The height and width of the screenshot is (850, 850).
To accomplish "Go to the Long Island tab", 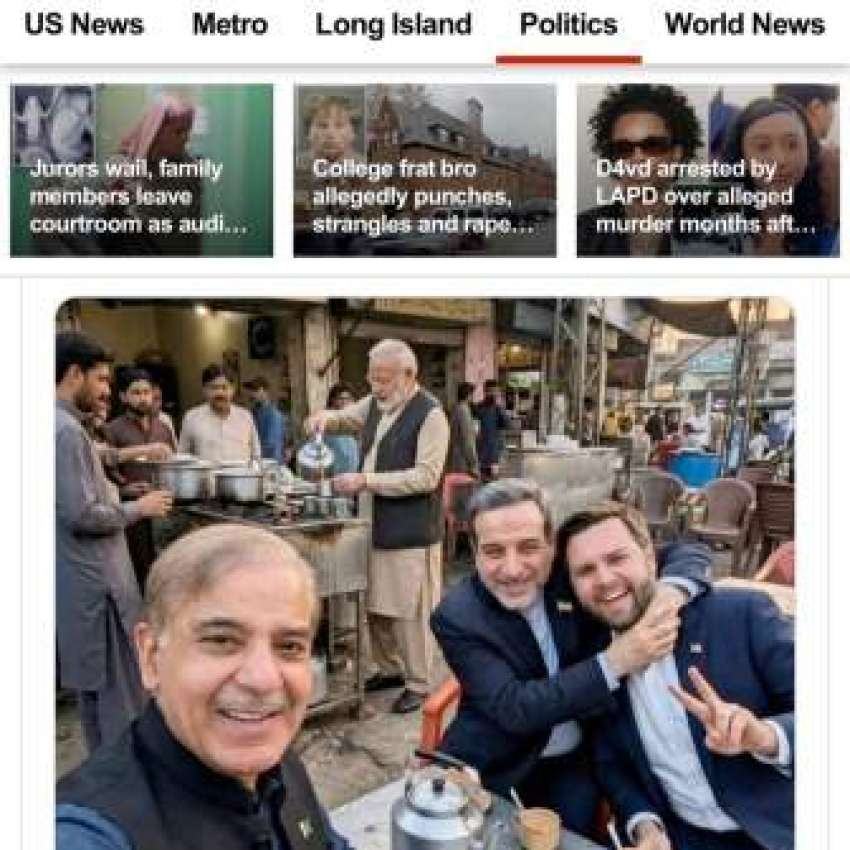I will (x=393, y=25).
